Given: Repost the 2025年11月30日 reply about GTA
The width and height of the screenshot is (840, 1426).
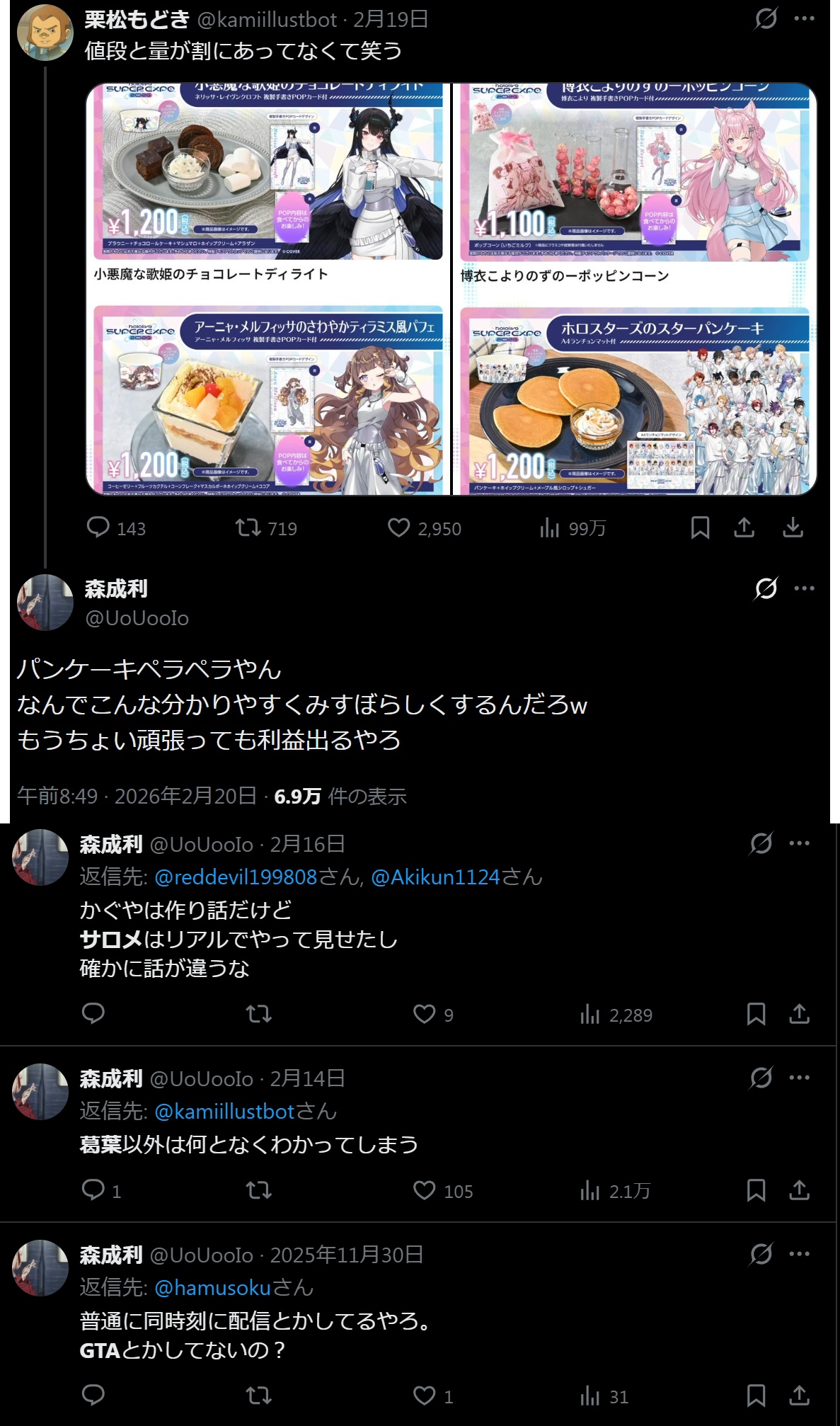Looking at the screenshot, I should (x=258, y=1396).
